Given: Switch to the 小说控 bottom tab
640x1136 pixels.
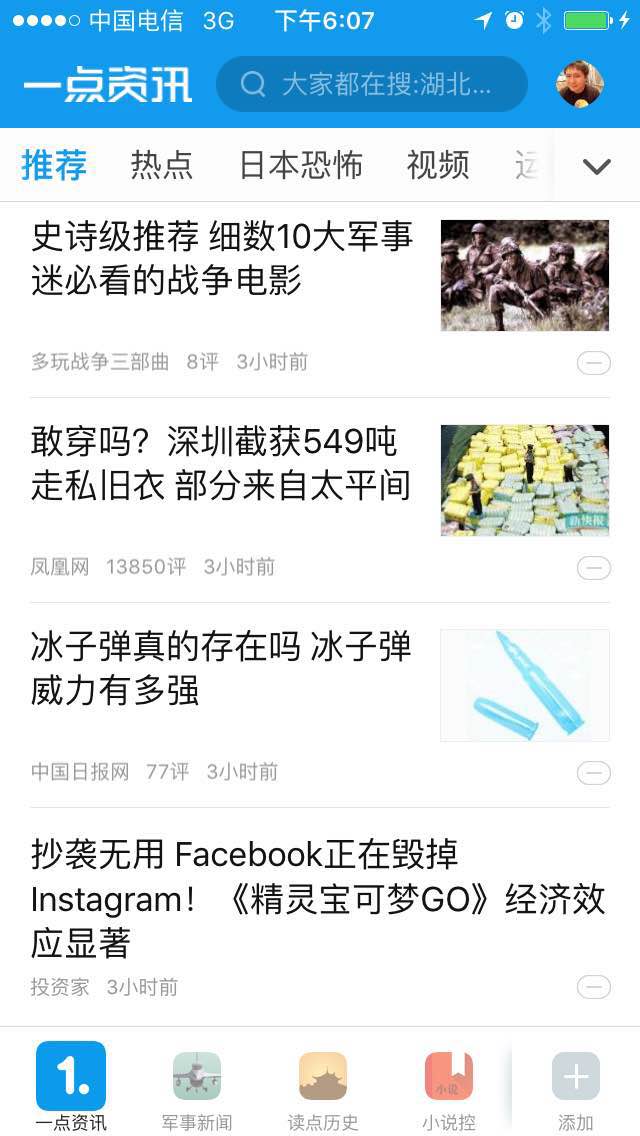Looking at the screenshot, I should click(449, 1087).
